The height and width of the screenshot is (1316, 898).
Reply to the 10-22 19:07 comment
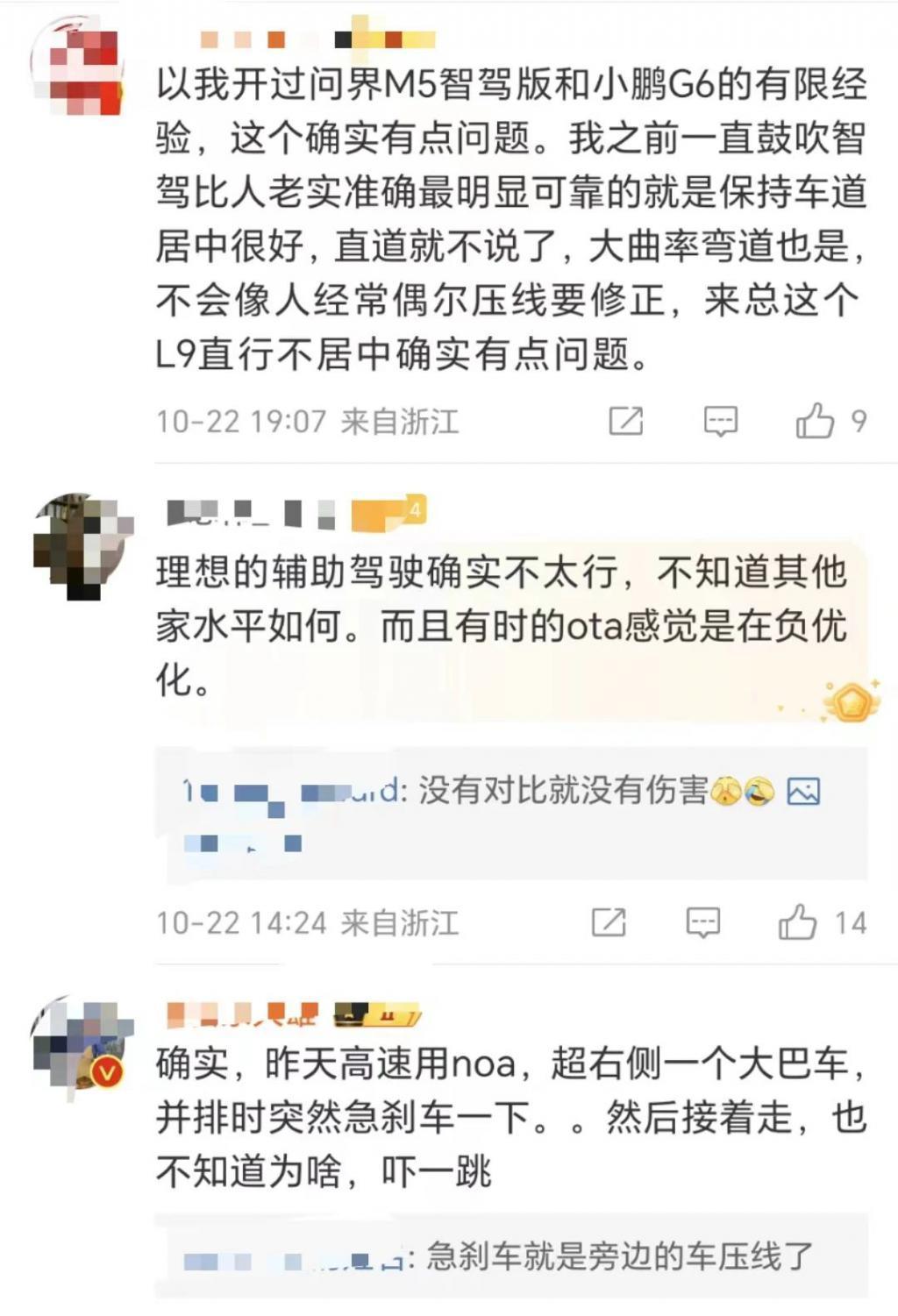click(720, 422)
